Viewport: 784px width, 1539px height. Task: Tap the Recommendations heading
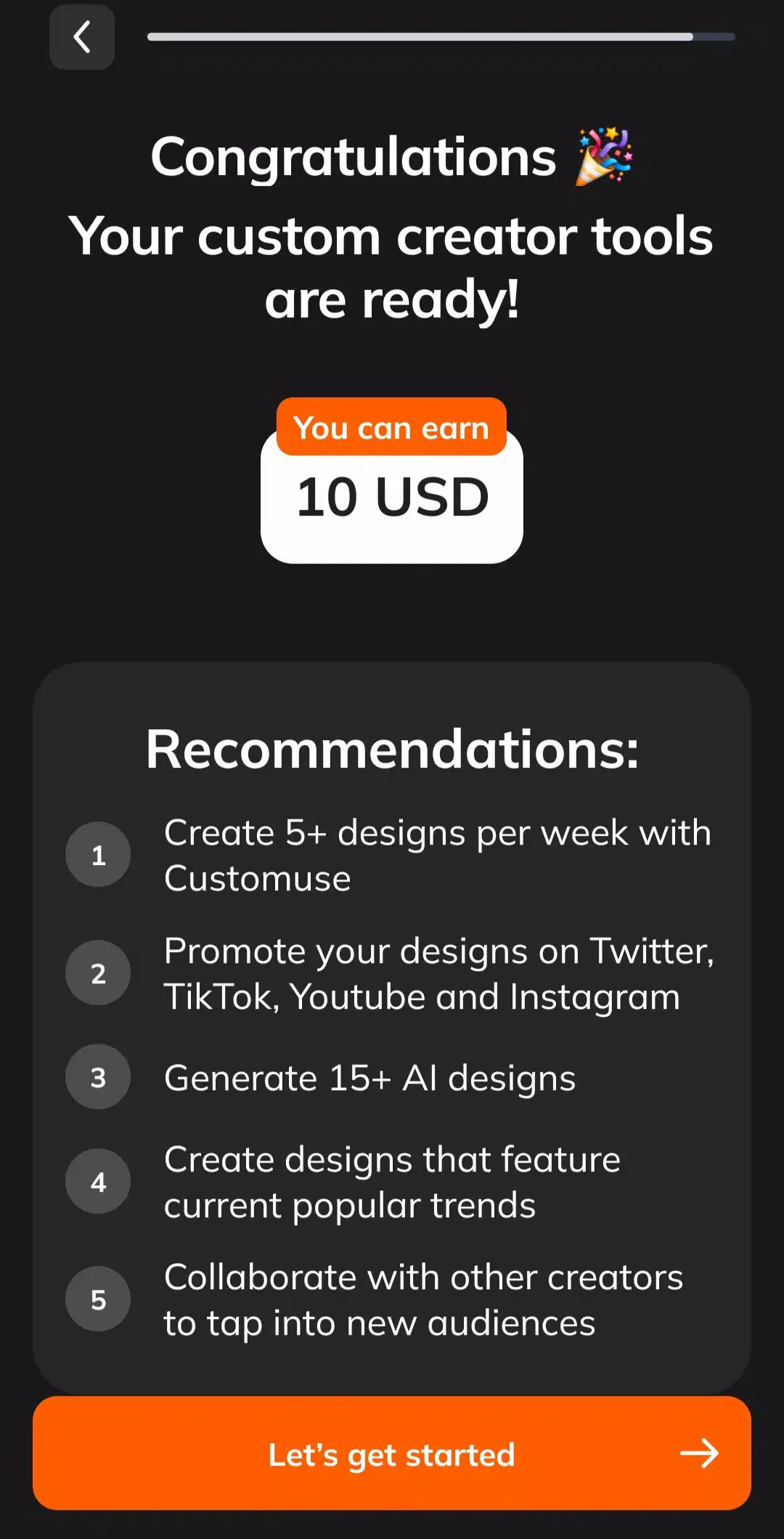(x=392, y=747)
